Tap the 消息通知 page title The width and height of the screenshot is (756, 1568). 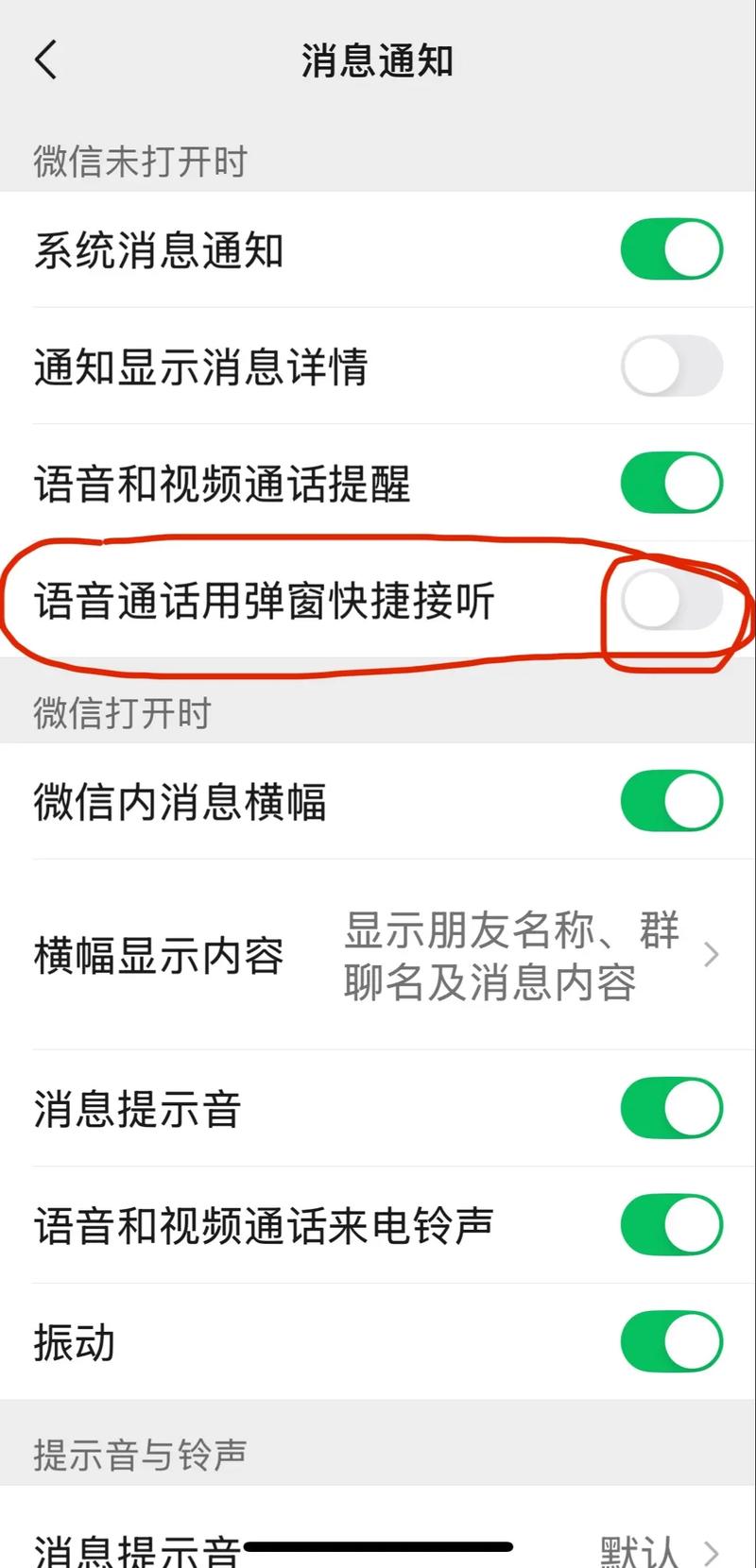click(x=376, y=60)
